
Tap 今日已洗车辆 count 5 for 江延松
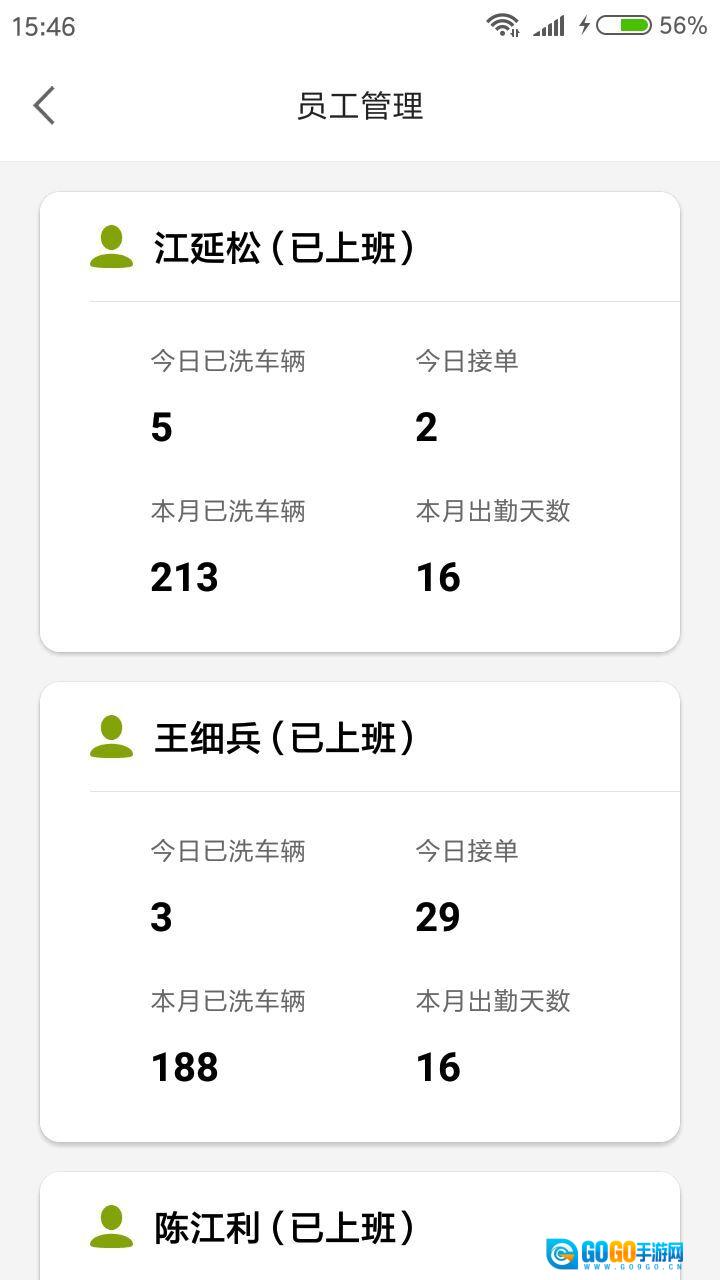162,426
